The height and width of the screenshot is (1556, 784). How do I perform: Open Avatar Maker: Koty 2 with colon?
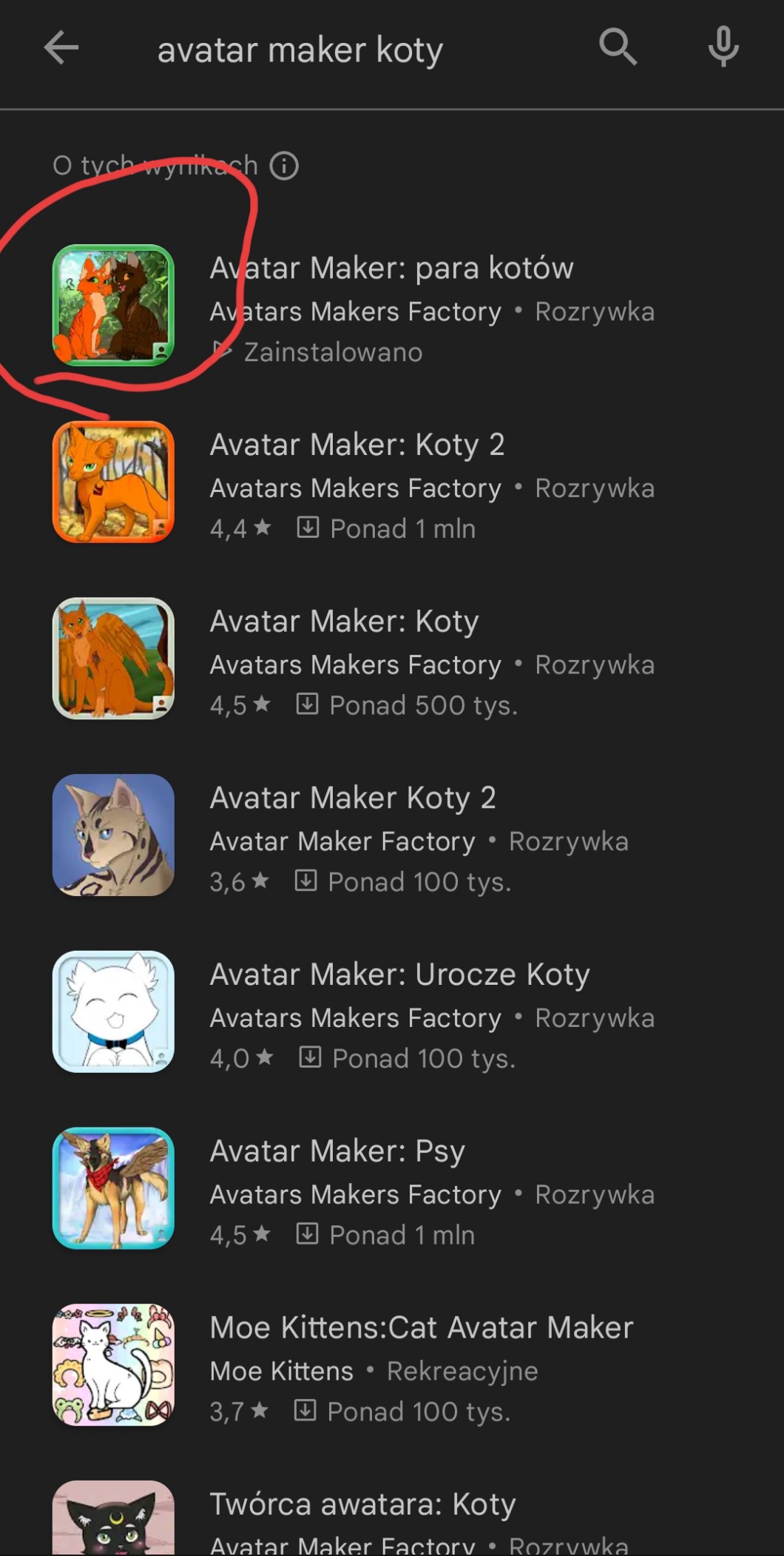(356, 445)
